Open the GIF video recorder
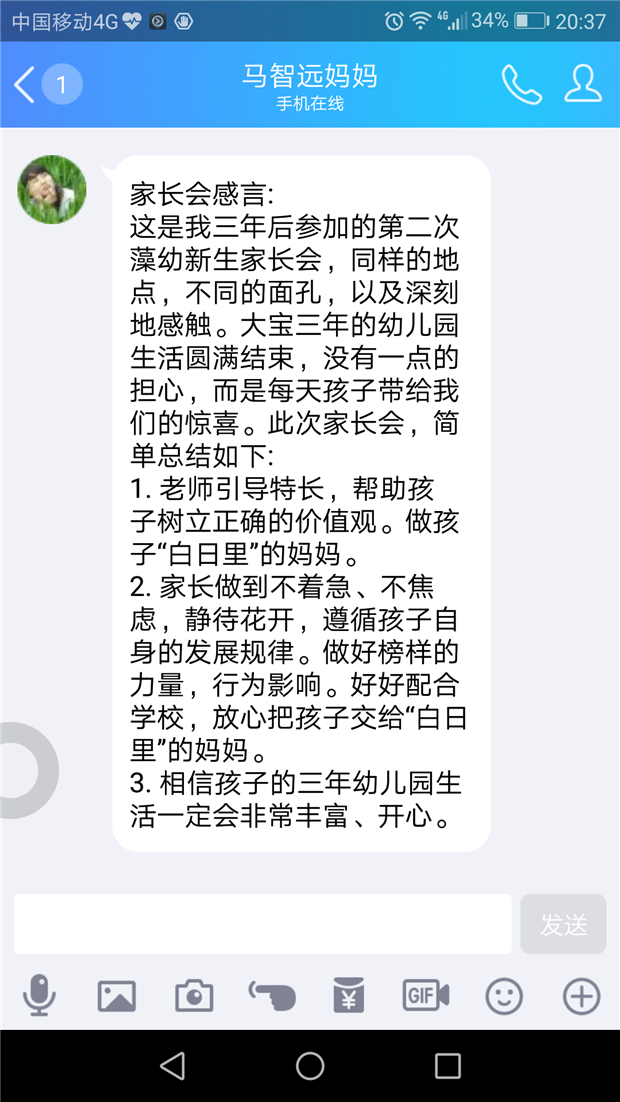Image resolution: width=620 pixels, height=1102 pixels. [426, 995]
